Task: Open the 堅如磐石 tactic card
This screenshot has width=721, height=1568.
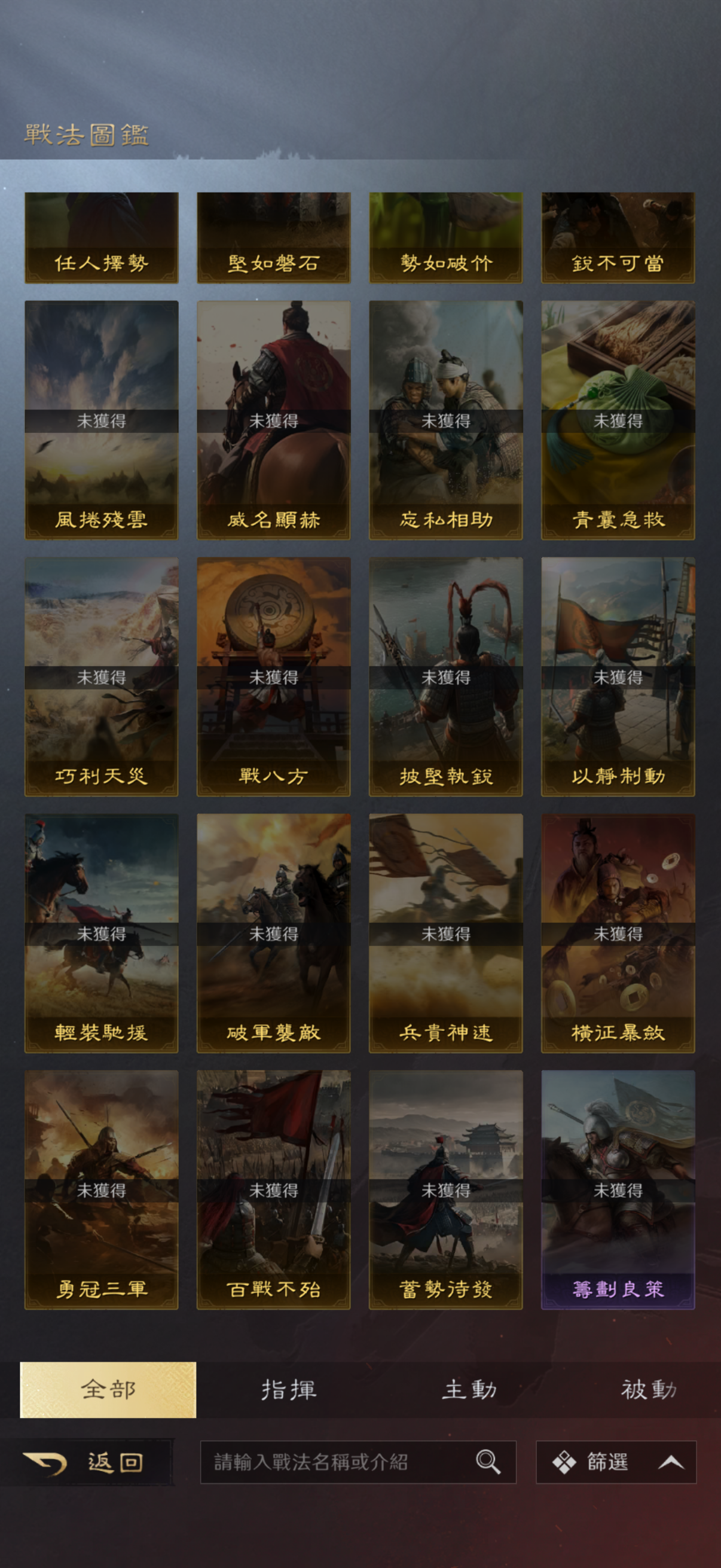Action: tap(274, 238)
